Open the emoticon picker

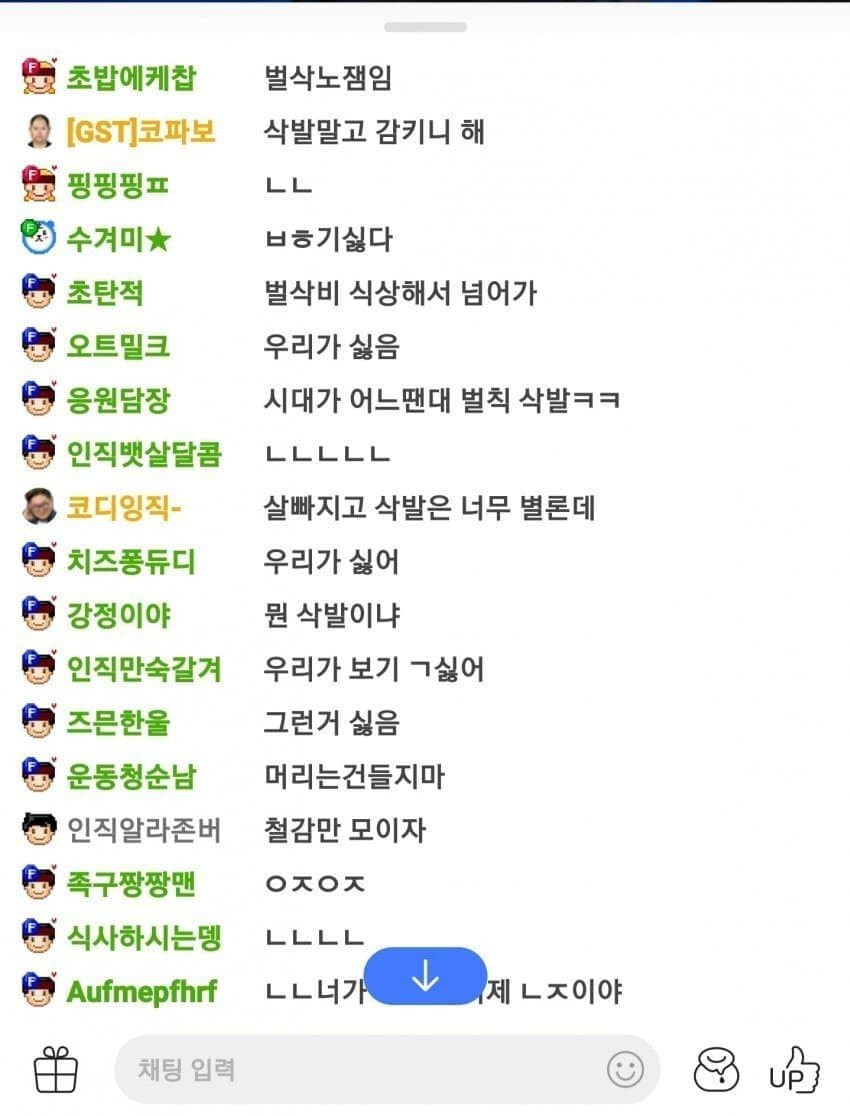[625, 1070]
